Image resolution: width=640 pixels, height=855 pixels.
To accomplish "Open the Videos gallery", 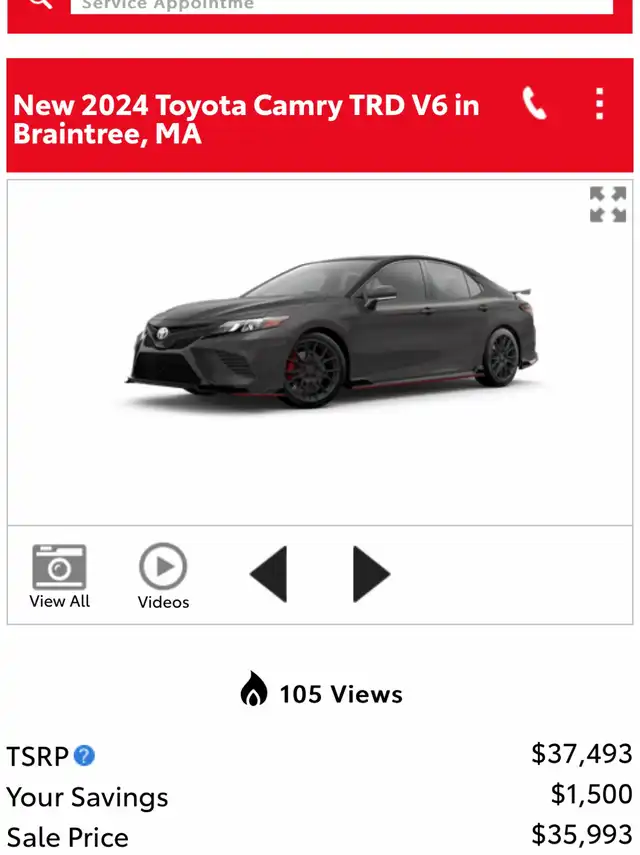I will click(163, 577).
